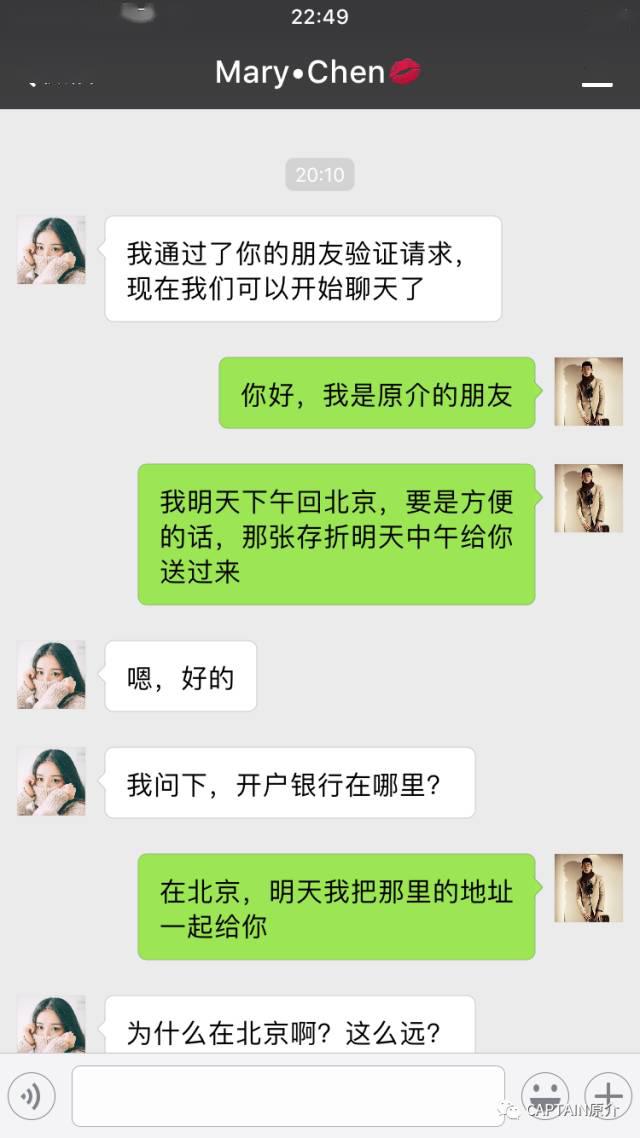Open the emoji sticker panel
The height and width of the screenshot is (1138, 640).
[545, 1096]
